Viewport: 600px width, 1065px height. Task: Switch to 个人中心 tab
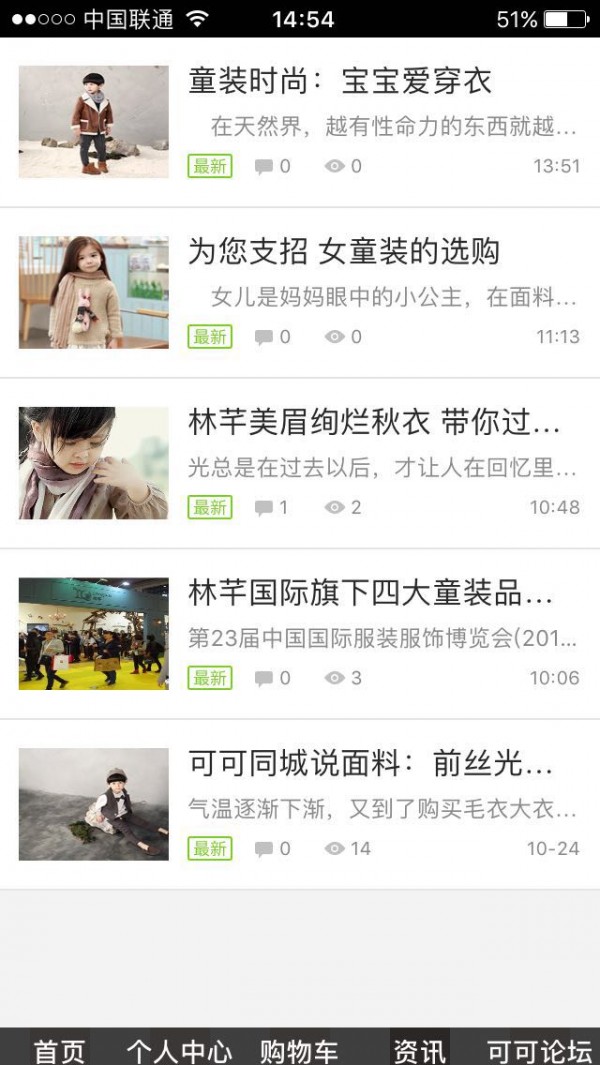pos(179,1050)
